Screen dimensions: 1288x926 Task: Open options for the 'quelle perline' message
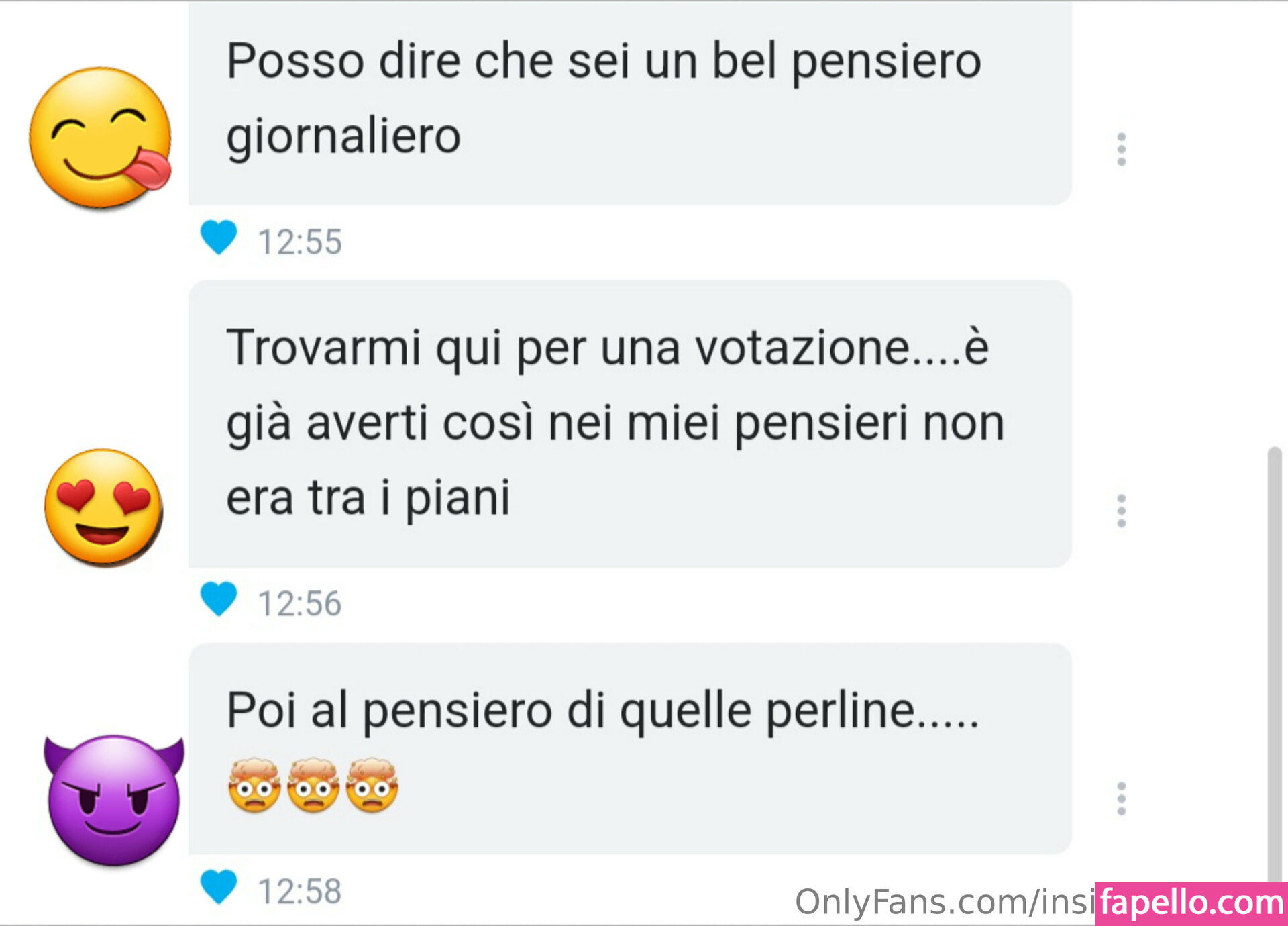(1121, 799)
